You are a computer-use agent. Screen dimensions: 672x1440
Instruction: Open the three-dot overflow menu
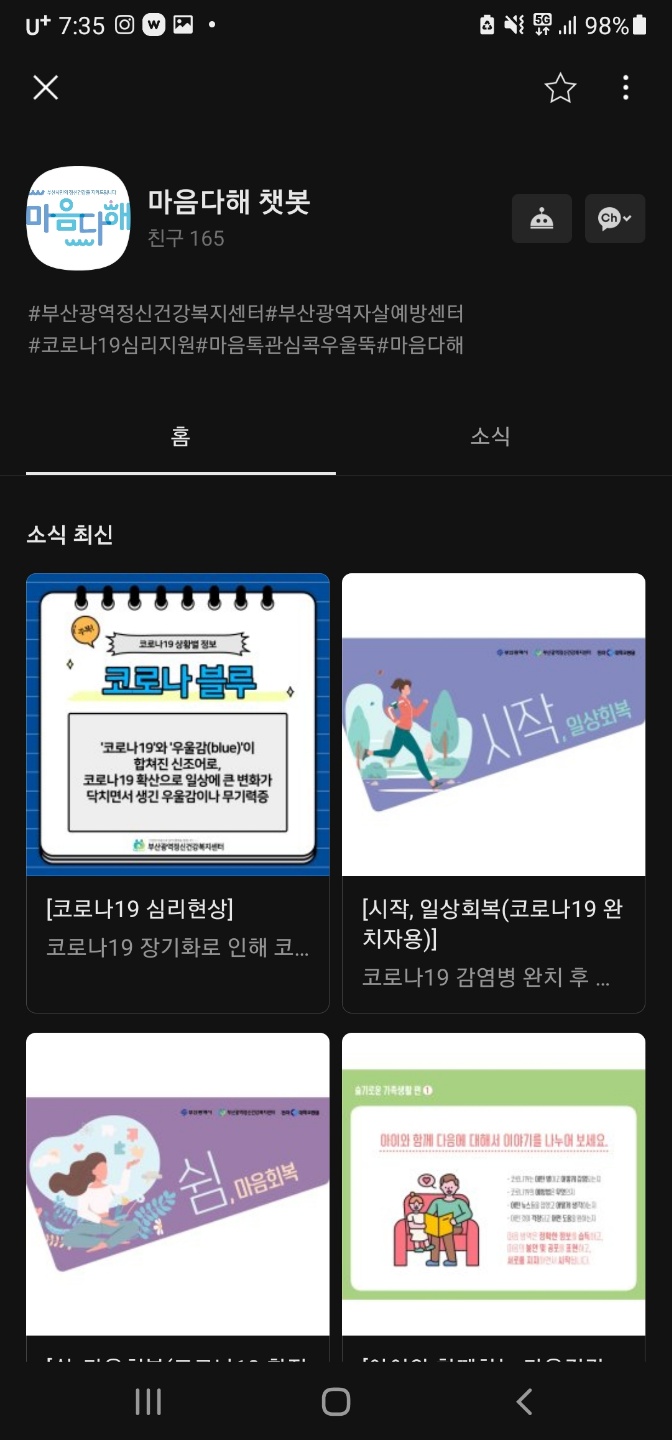click(x=626, y=88)
